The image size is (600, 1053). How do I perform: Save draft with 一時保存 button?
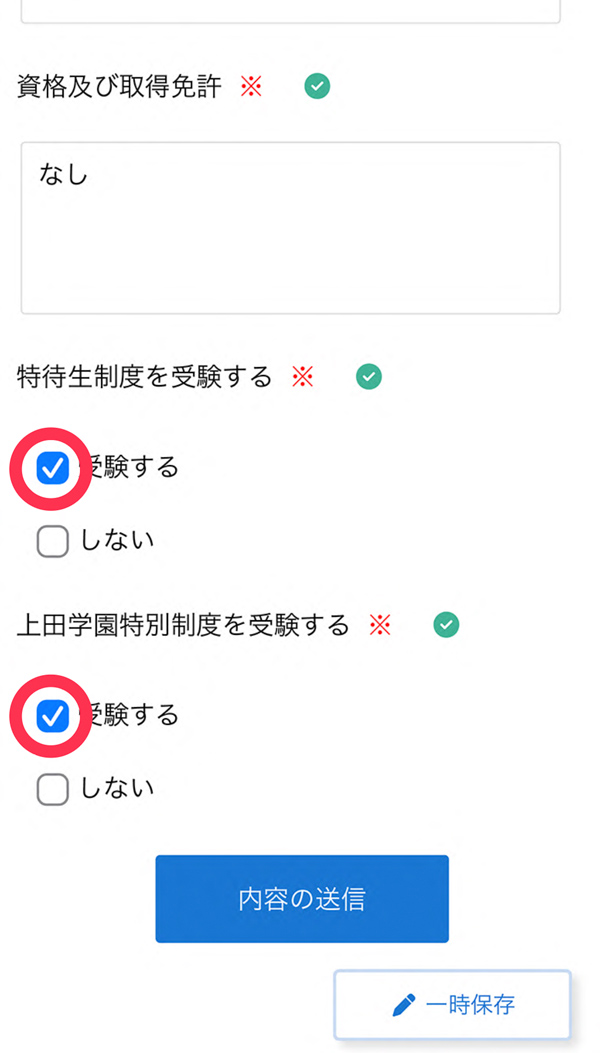452,1005
